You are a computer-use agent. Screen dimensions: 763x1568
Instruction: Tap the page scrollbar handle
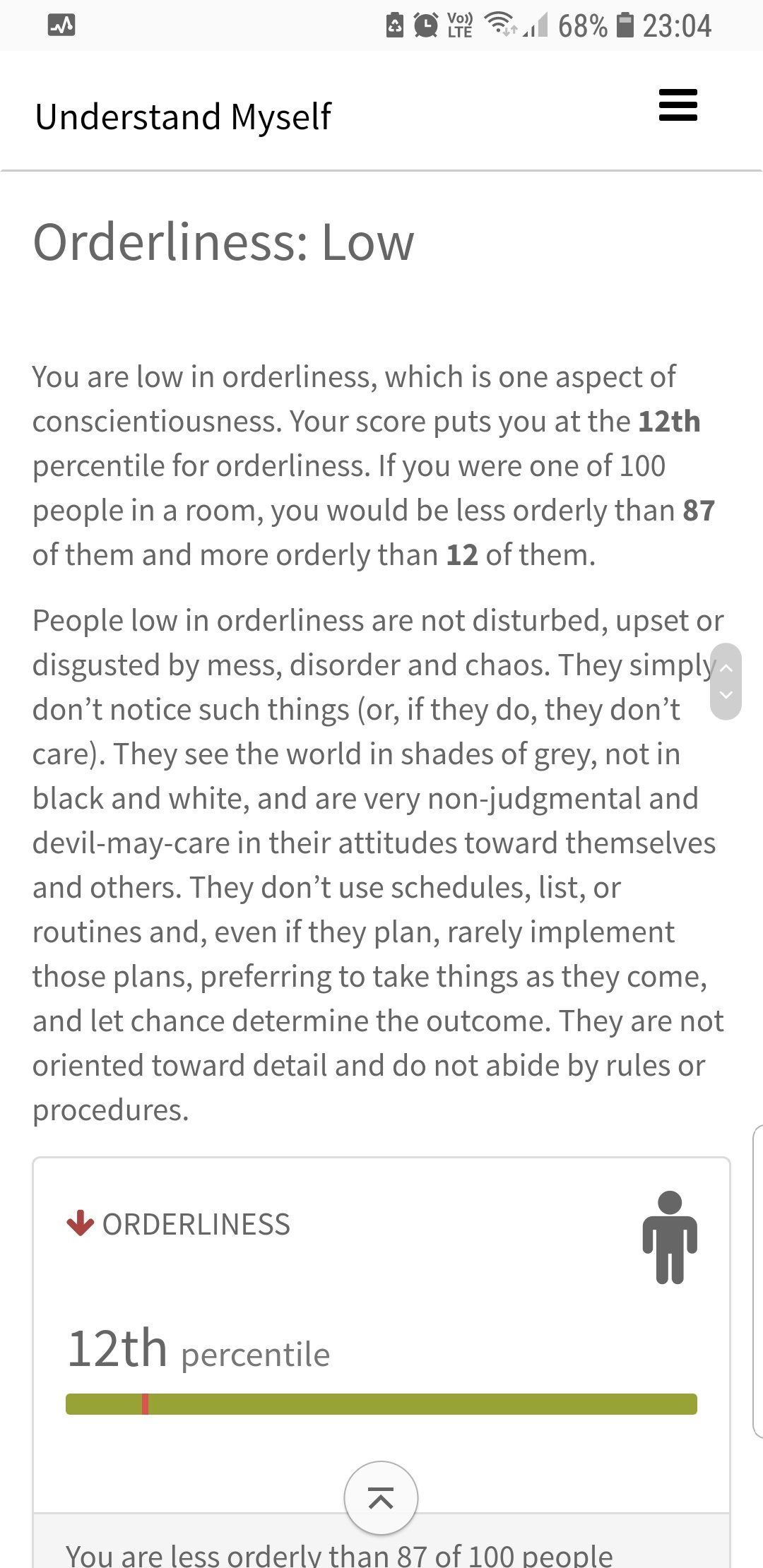pos(726,682)
